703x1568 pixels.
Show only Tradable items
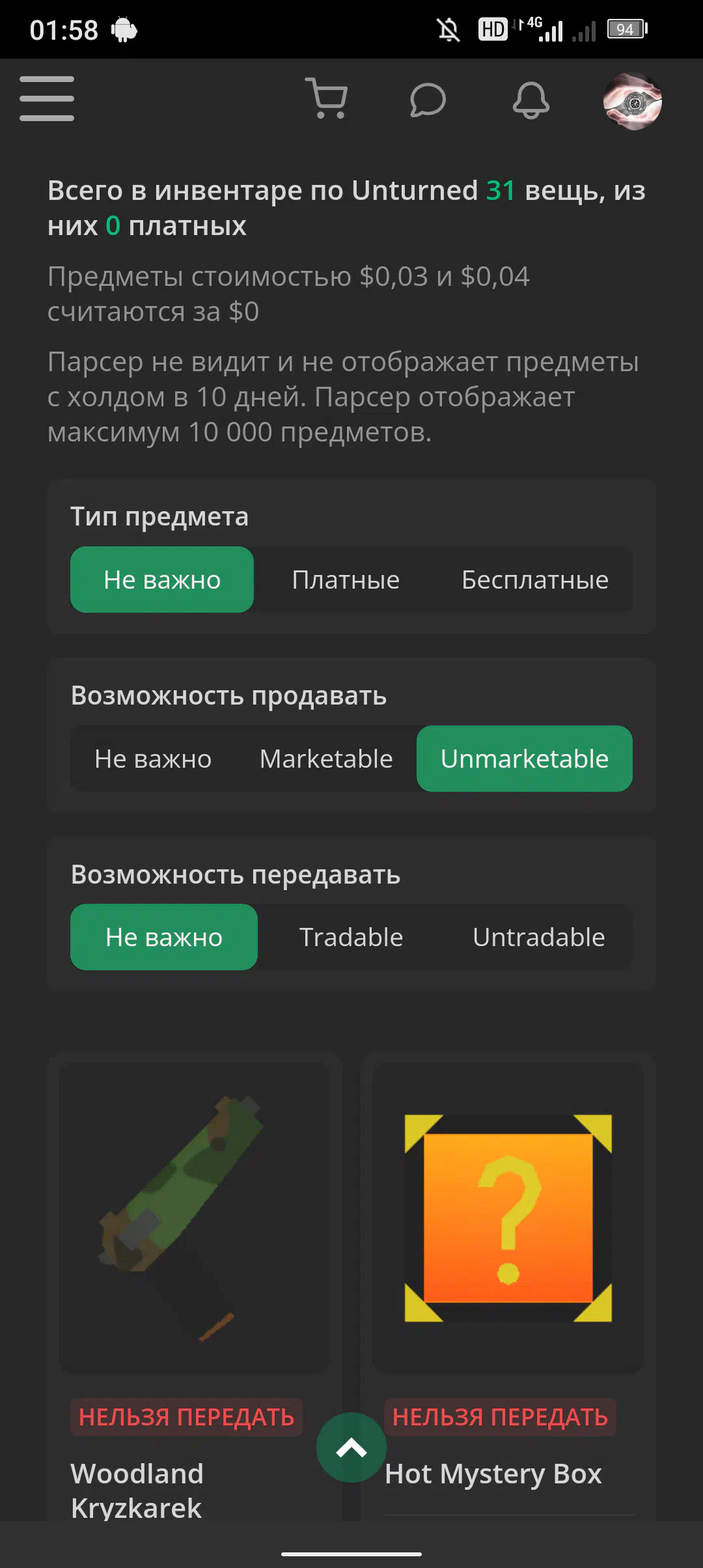(x=351, y=937)
